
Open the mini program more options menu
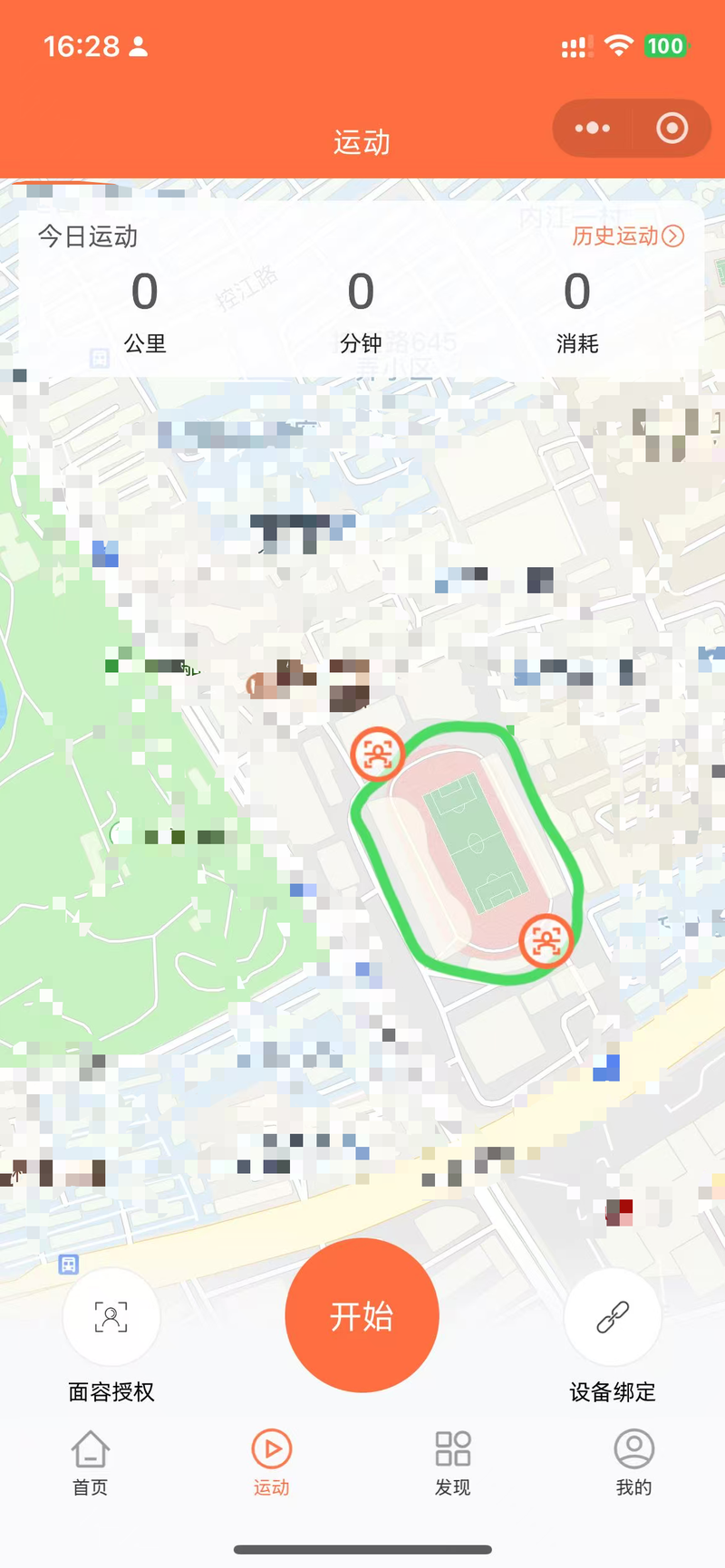point(593,129)
